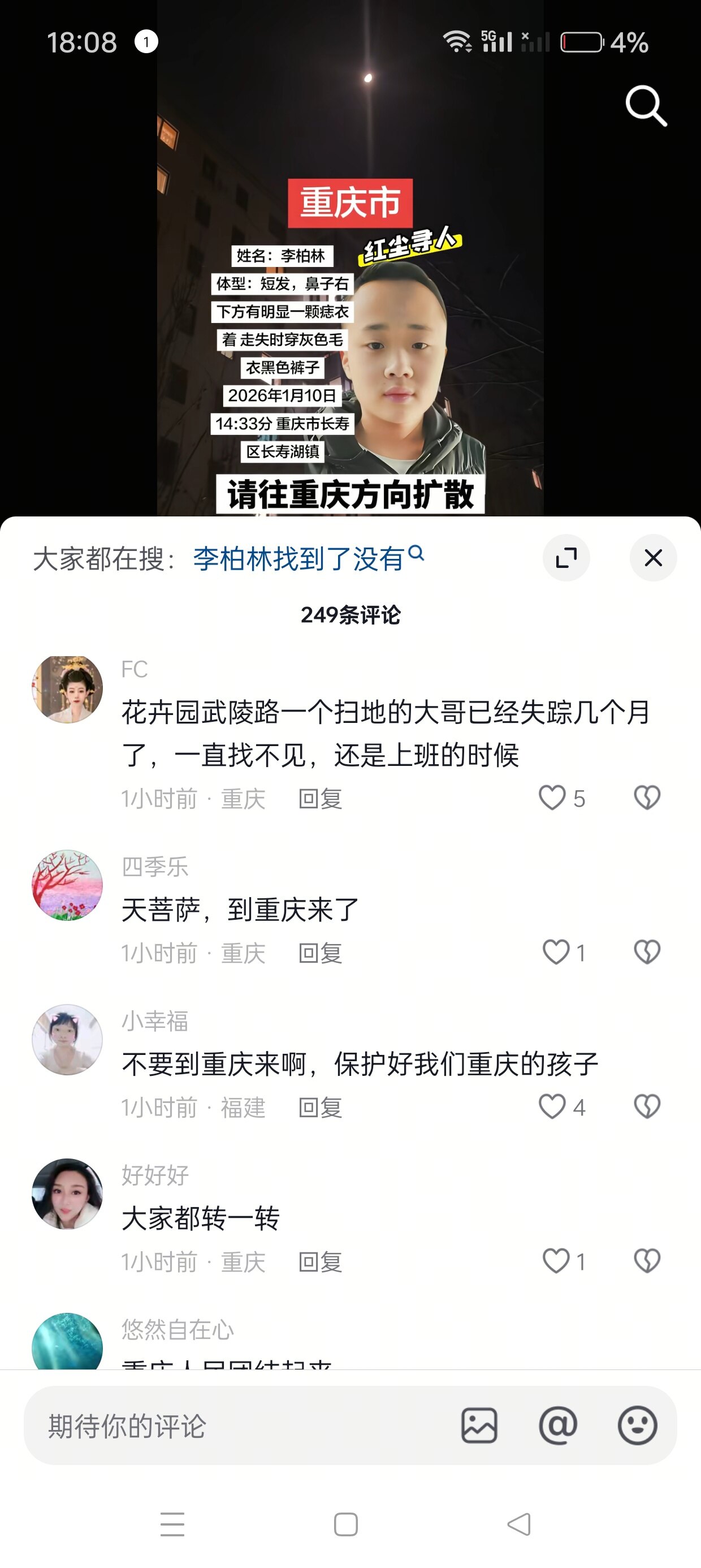Focus the 期待你的评论 comment field
701x1568 pixels.
coord(231,1425)
